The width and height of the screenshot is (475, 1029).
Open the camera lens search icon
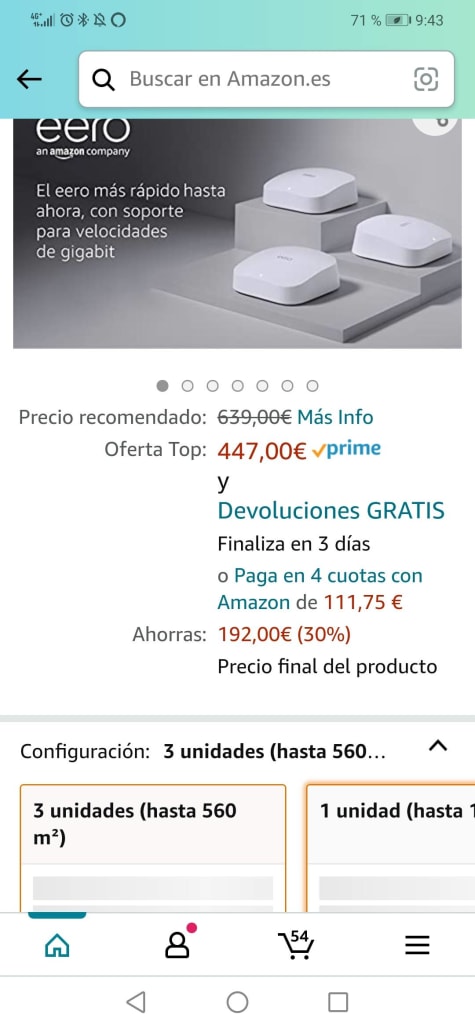coord(426,79)
